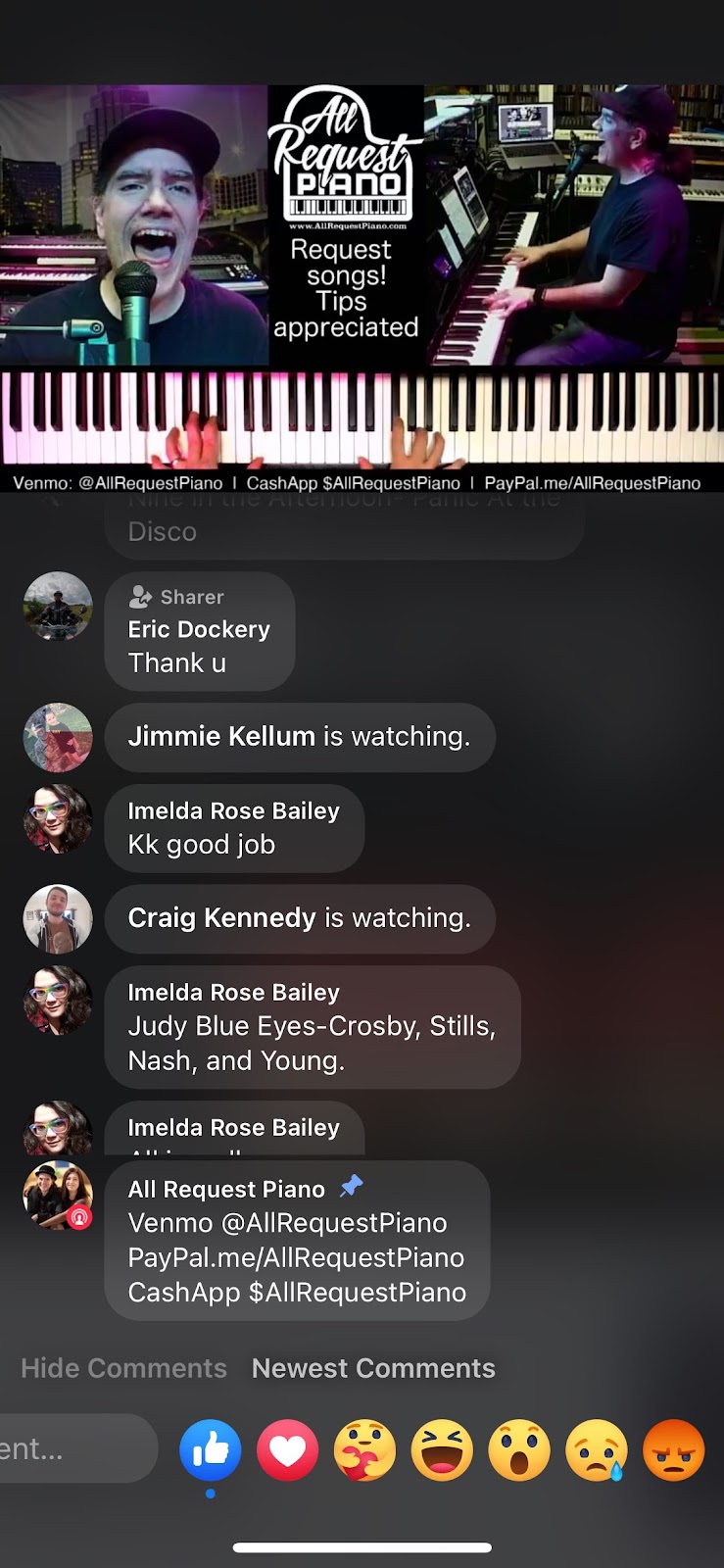Open Eric Dockery's profile picture
This screenshot has height=1568, width=724.
tap(58, 607)
